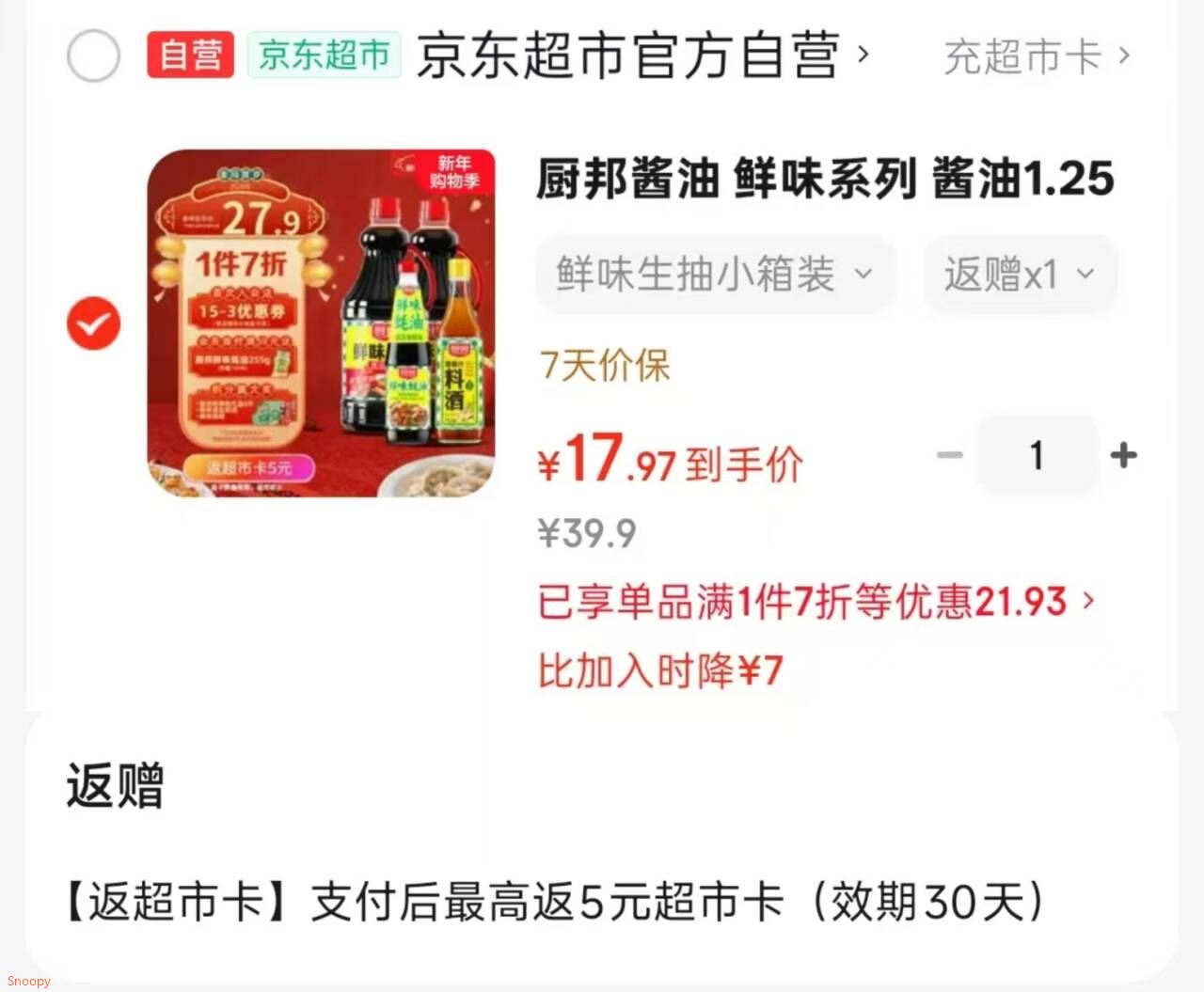Screen dimensions: 1204x992
Task: Open the 京东超市官方自营 store page
Action: pyautogui.click(x=628, y=56)
